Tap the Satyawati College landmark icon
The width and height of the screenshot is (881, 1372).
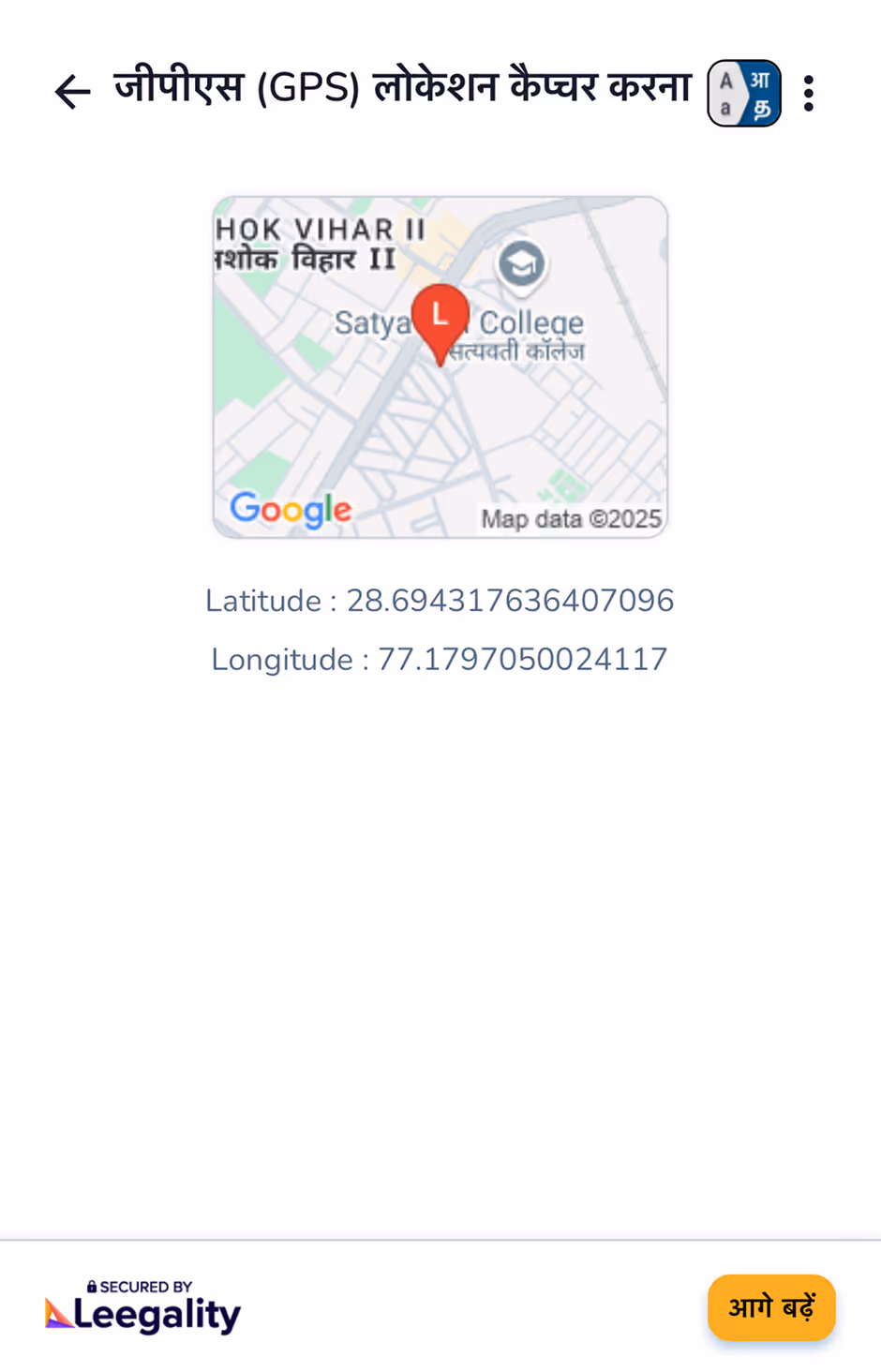coord(522,263)
